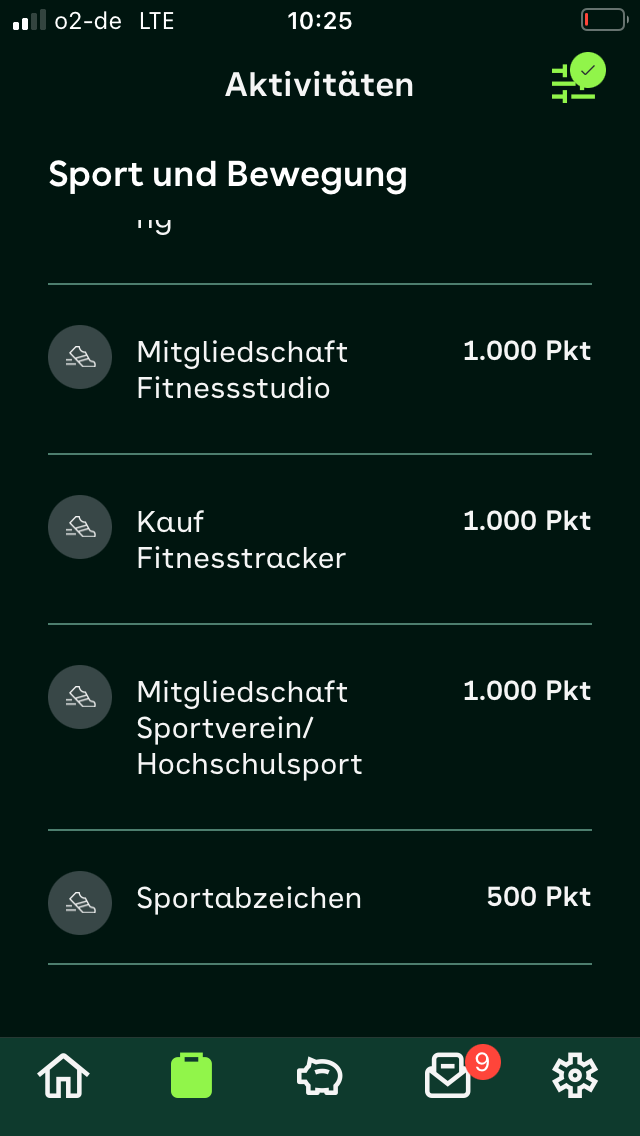Switch to the piggy bank tab
Image resolution: width=640 pixels, height=1136 pixels.
tap(320, 1076)
